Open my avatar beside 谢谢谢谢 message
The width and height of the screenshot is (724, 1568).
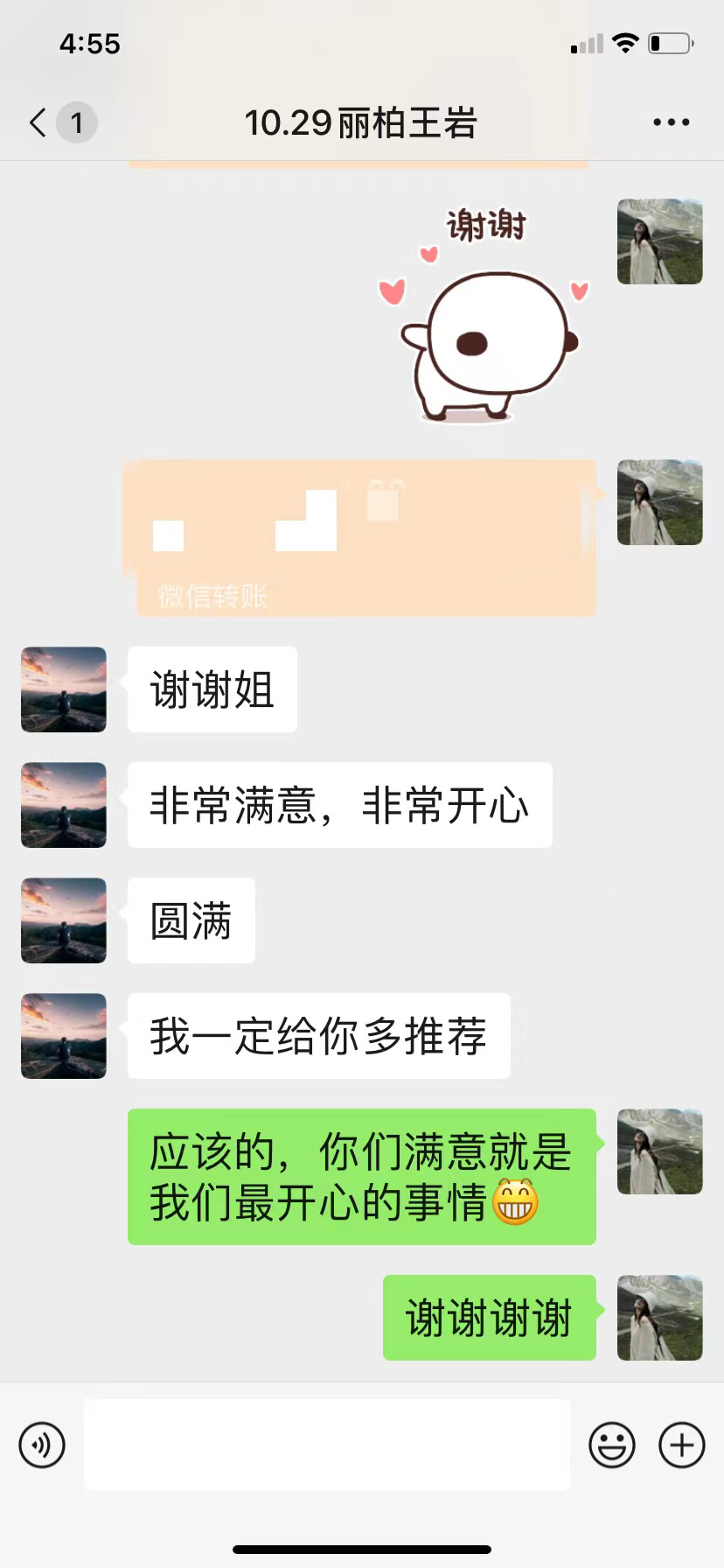[660, 1318]
